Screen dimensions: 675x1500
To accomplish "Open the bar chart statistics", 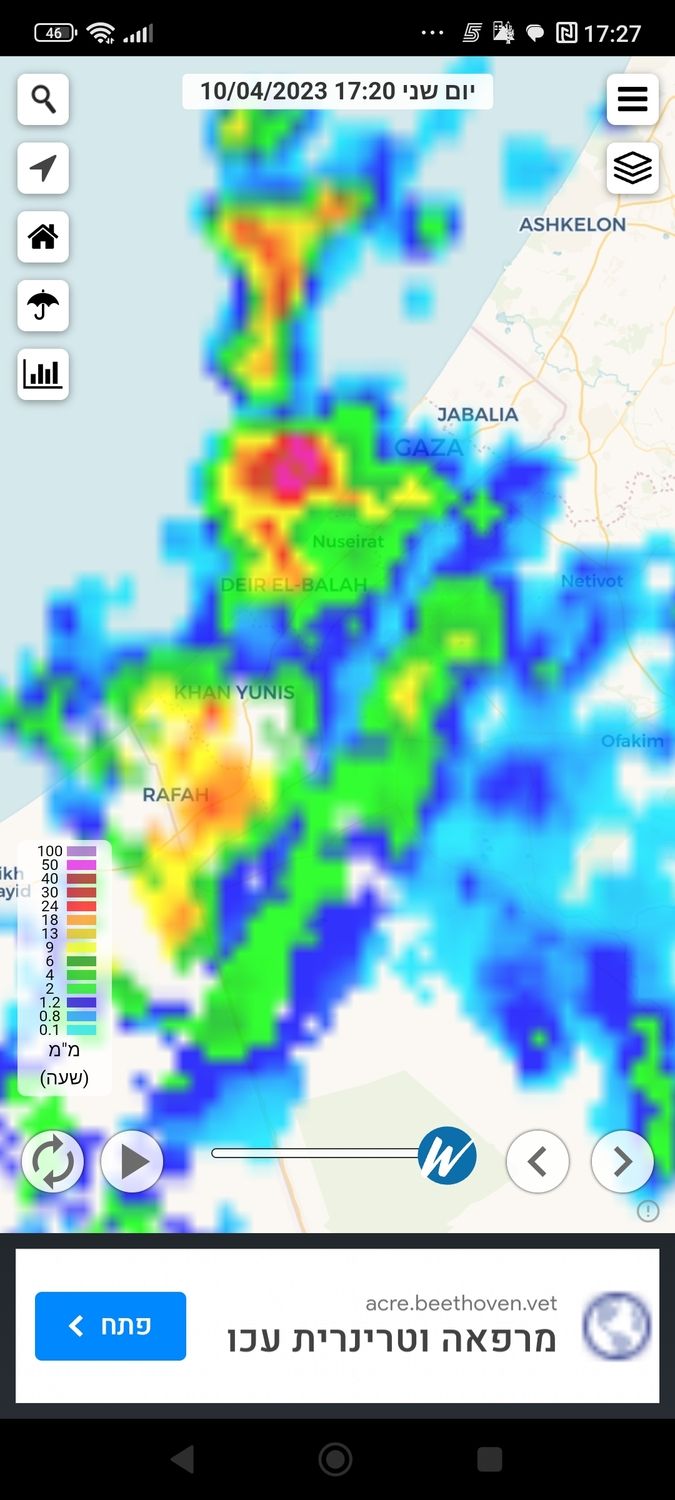I will pyautogui.click(x=43, y=375).
